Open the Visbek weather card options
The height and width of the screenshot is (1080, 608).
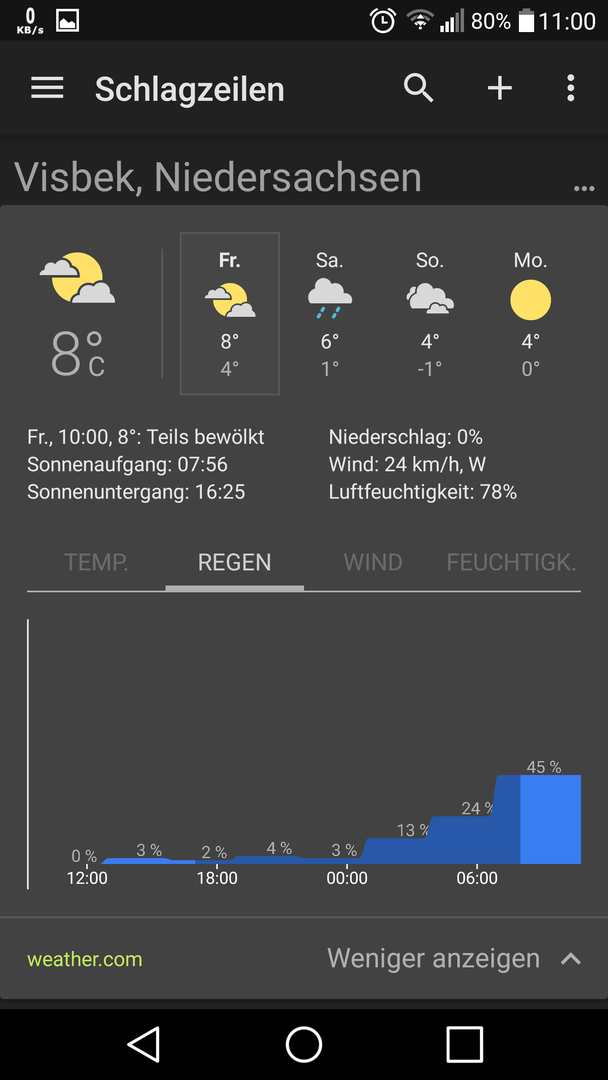click(x=583, y=187)
